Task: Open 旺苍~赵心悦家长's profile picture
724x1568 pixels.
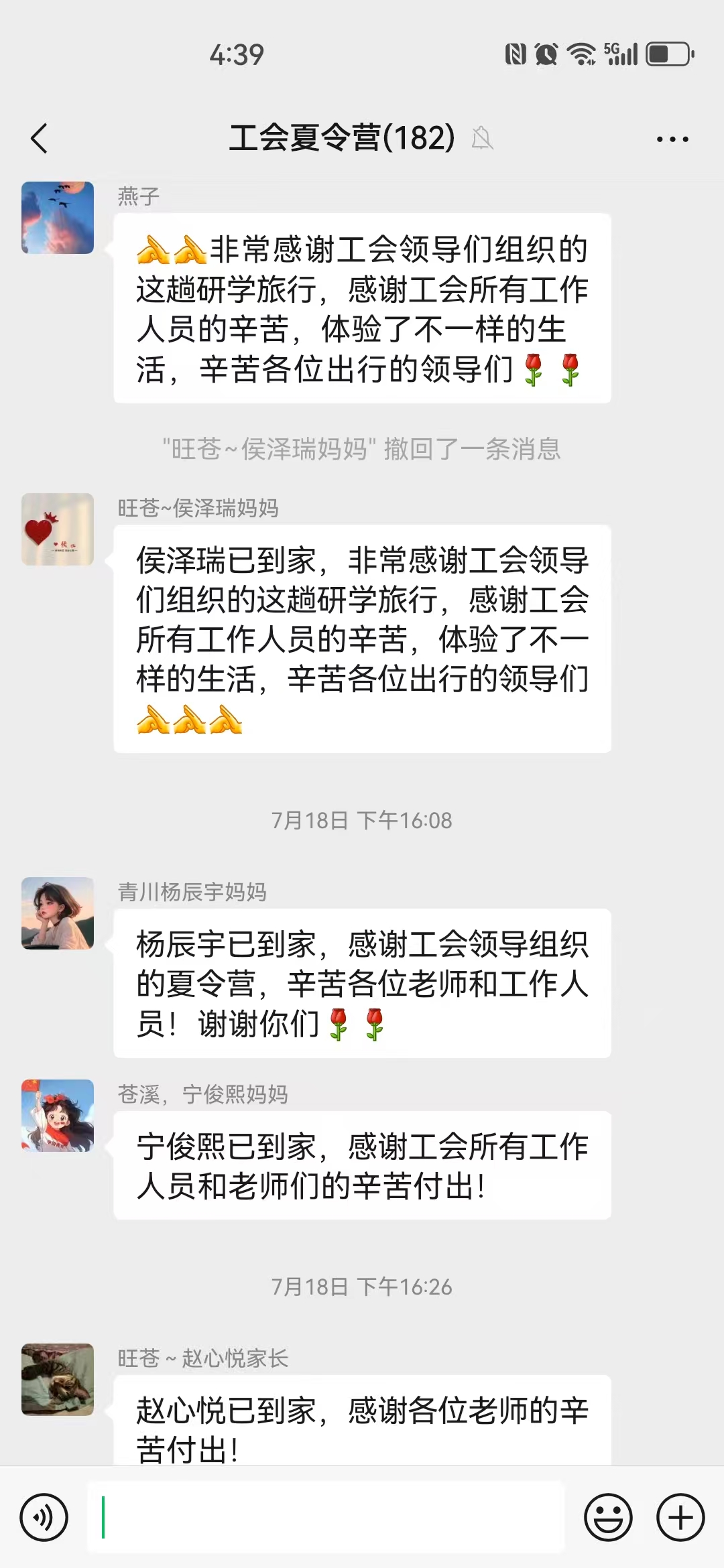Action: (58, 1379)
